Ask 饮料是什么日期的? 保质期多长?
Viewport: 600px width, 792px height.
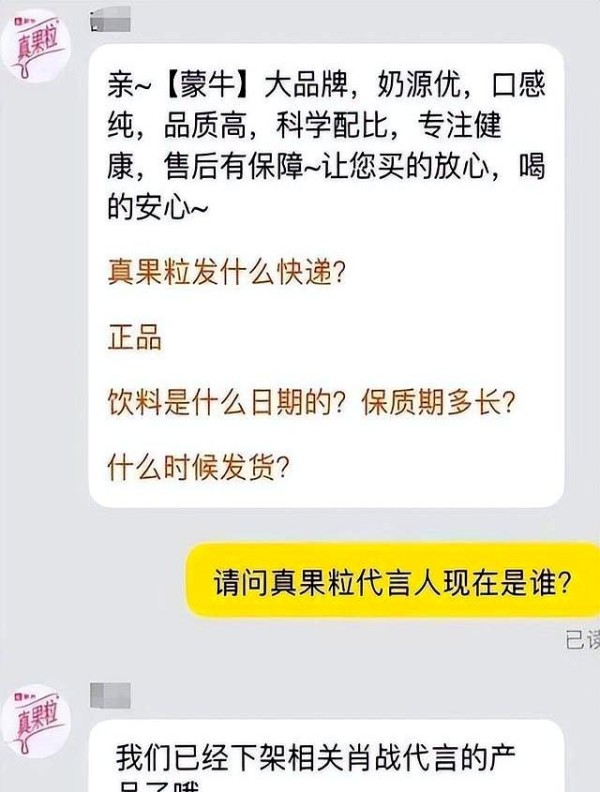point(311,403)
